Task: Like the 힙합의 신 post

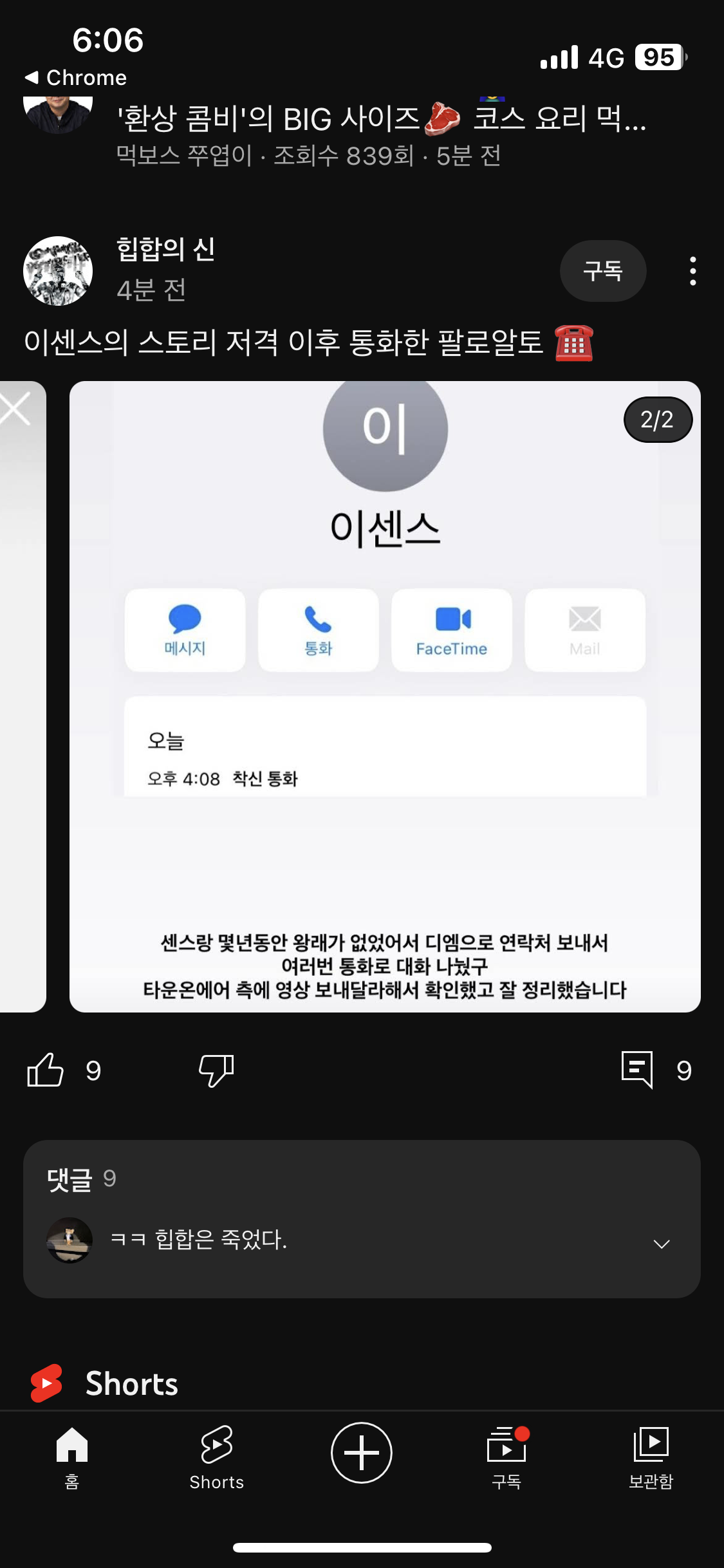Action: coord(46,1070)
